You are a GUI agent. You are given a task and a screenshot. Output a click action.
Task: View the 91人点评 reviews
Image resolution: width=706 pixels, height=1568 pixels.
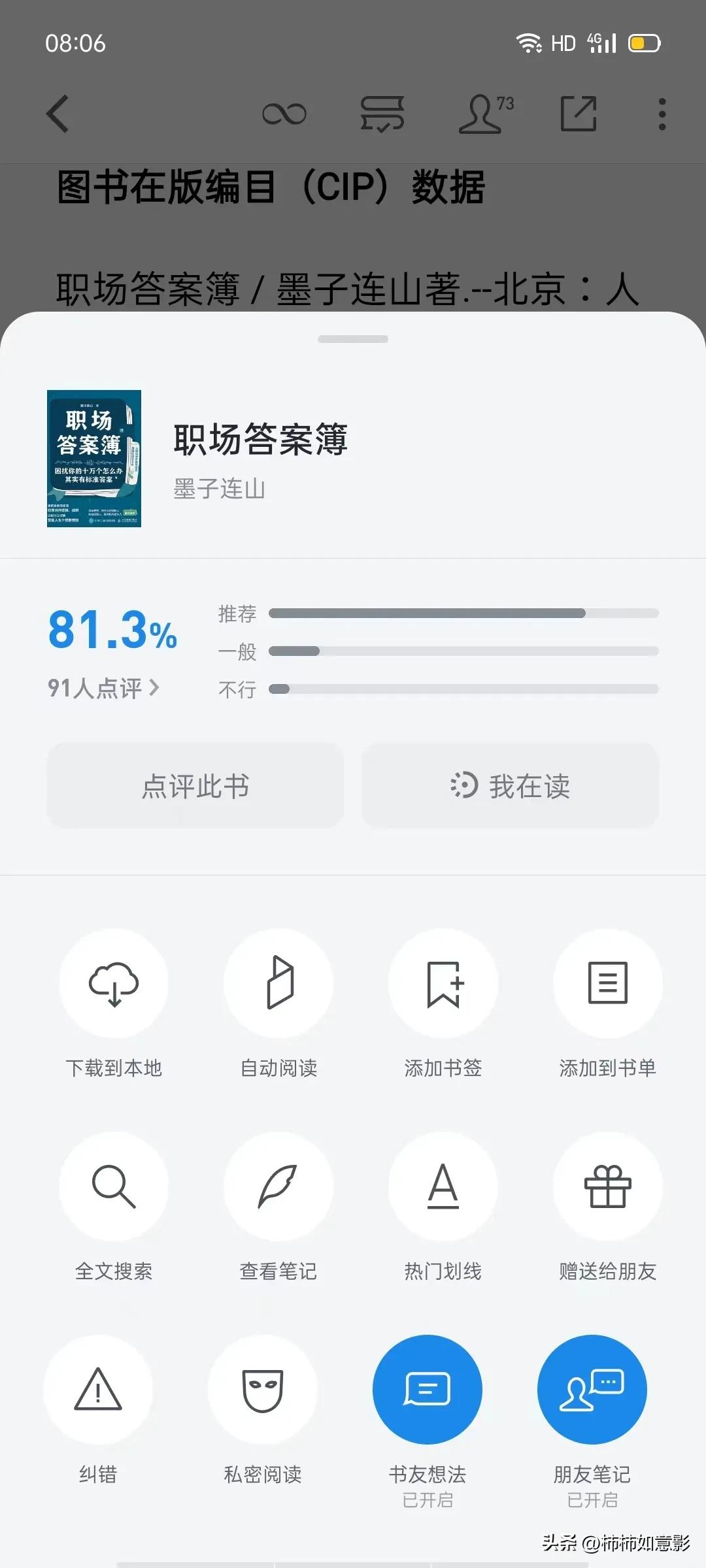[x=103, y=688]
